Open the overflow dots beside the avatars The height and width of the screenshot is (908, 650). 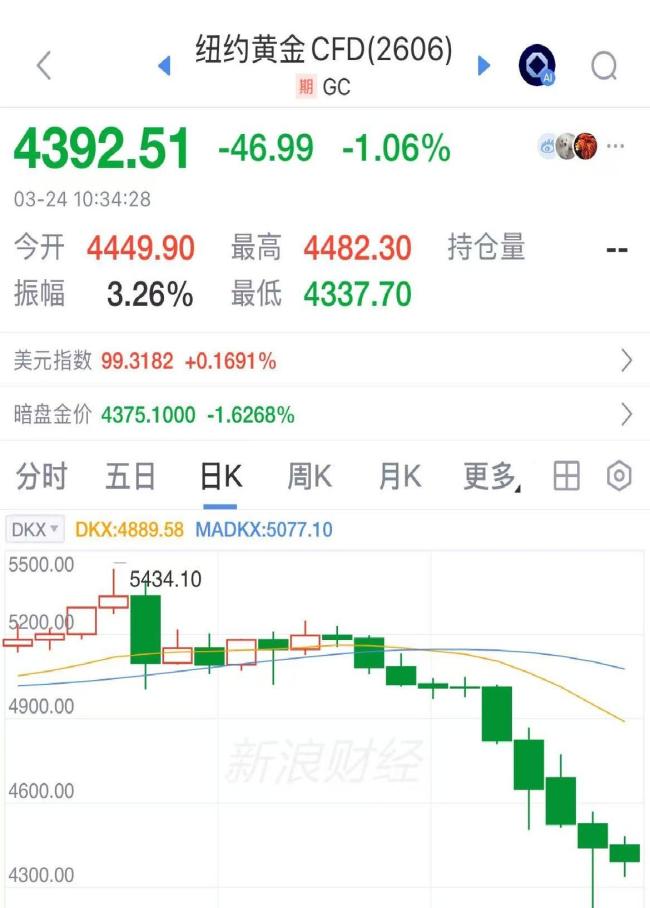point(615,146)
